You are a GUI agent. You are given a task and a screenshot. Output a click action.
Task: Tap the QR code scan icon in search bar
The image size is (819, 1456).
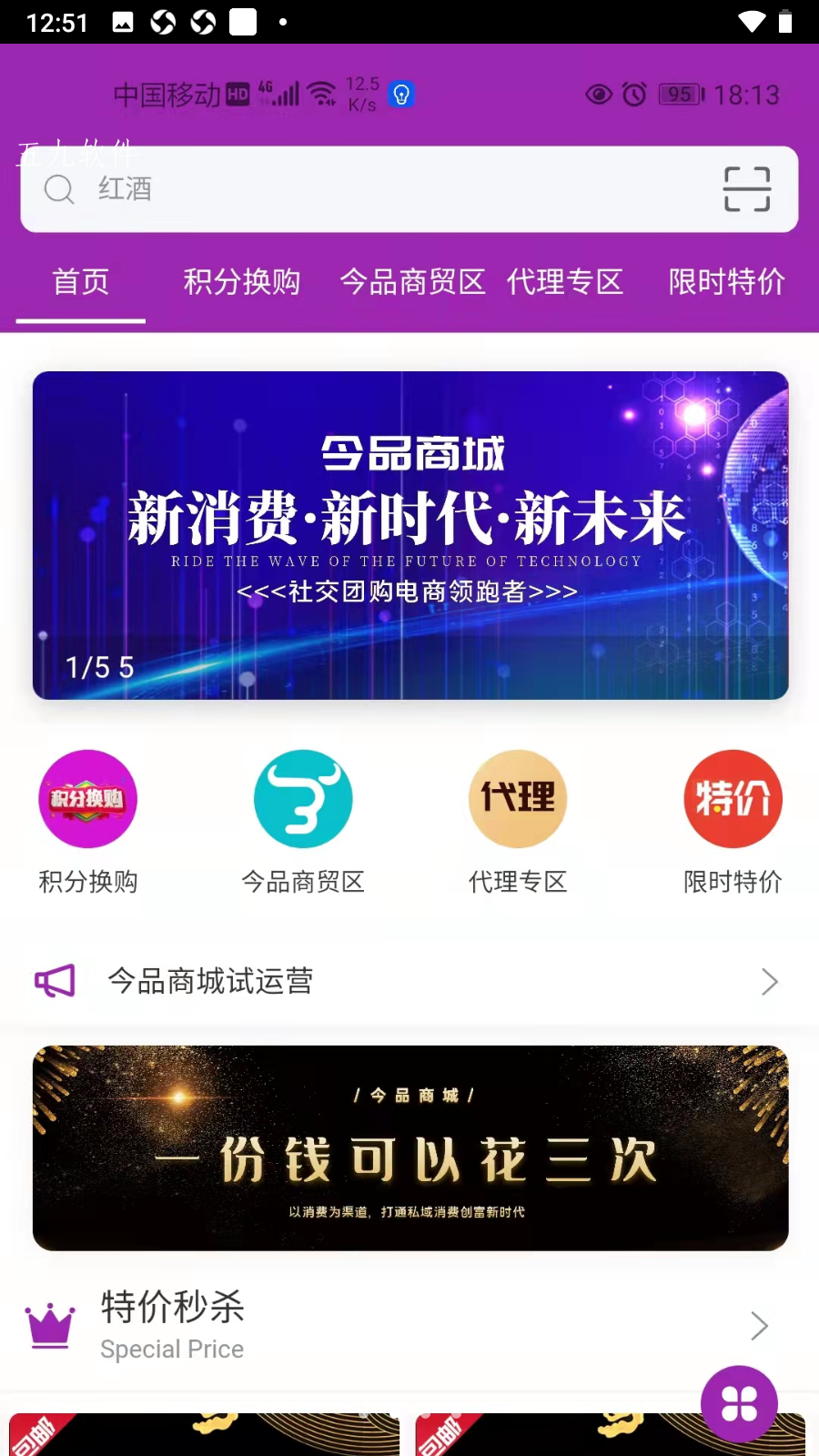click(x=746, y=188)
